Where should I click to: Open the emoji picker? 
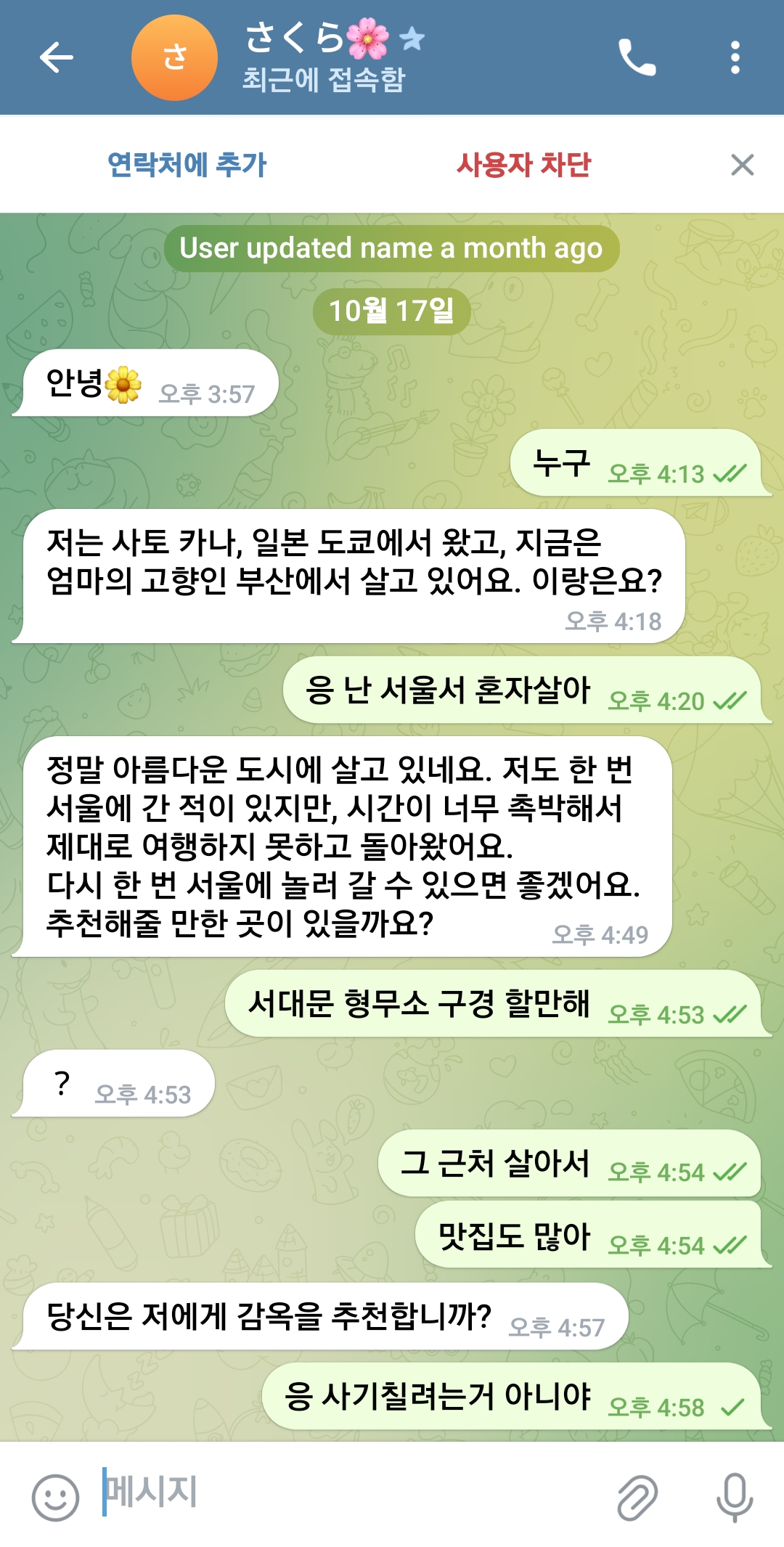click(x=55, y=1497)
